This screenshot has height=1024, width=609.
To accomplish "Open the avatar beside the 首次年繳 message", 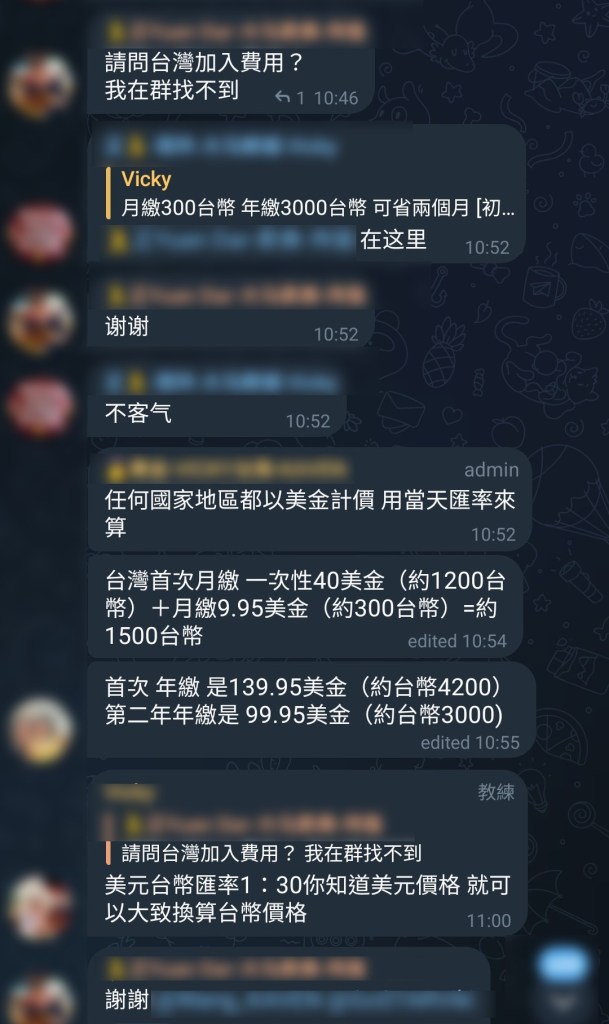I will click(41, 730).
